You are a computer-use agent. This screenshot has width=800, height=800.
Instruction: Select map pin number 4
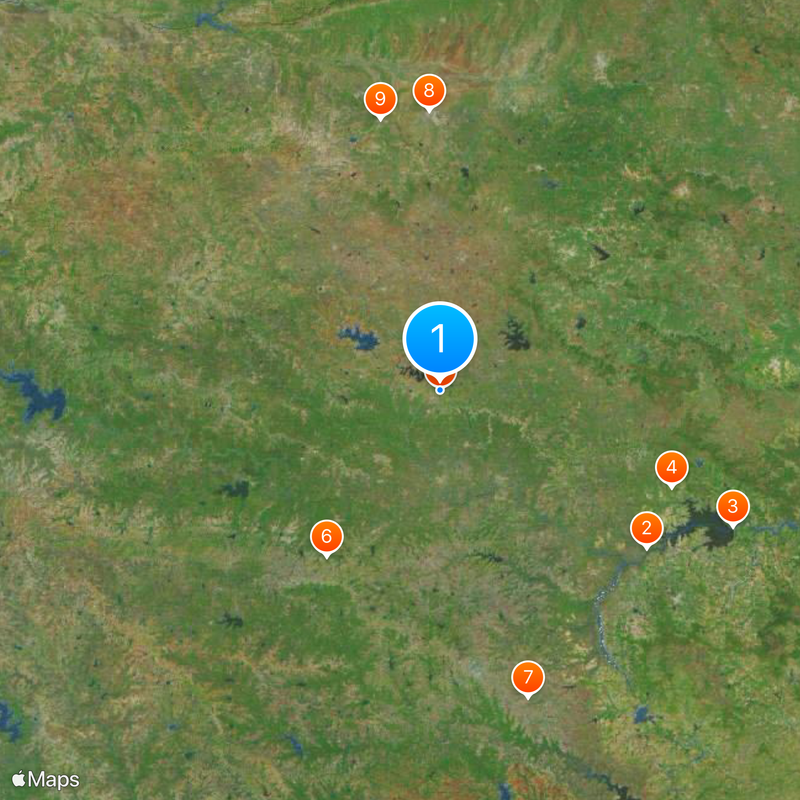(671, 467)
